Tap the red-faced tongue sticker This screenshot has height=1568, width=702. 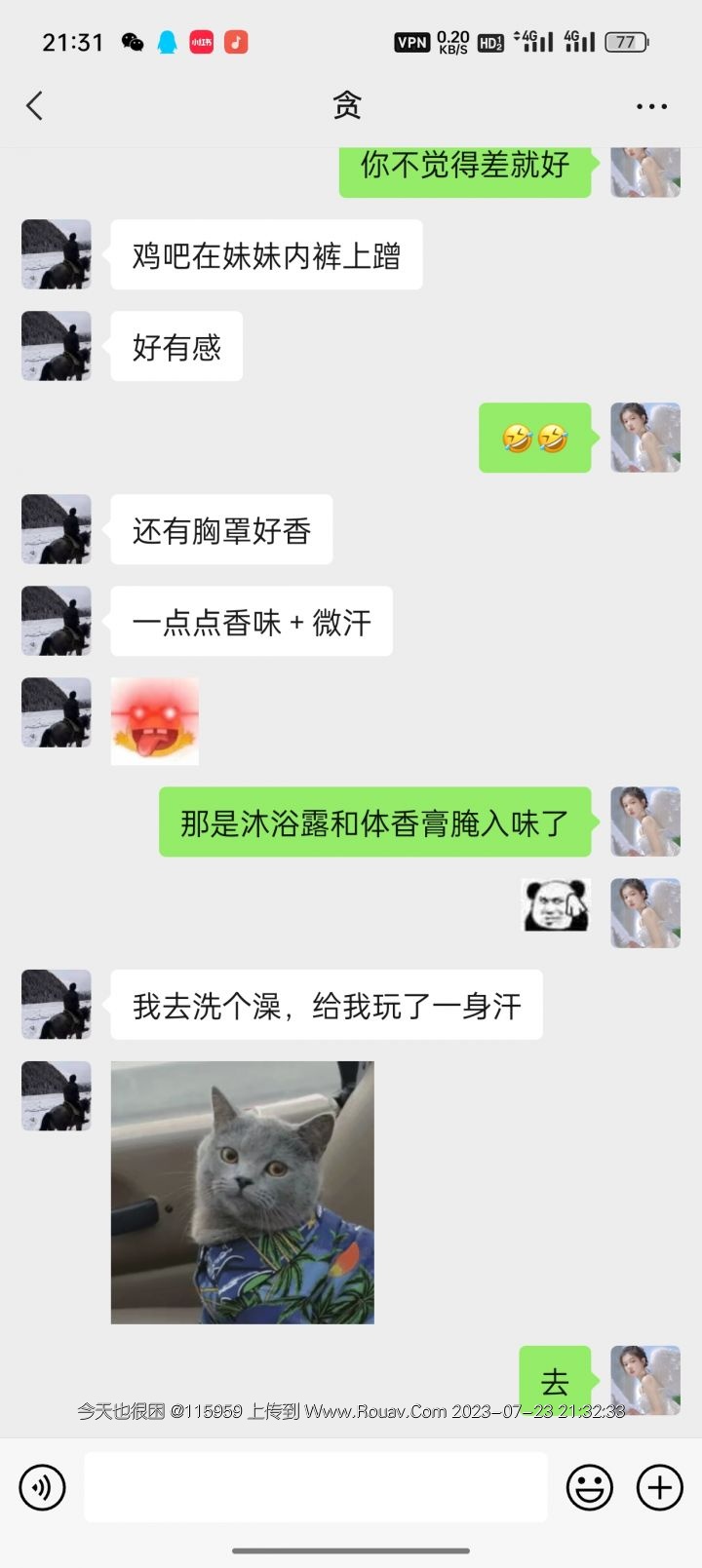[155, 721]
